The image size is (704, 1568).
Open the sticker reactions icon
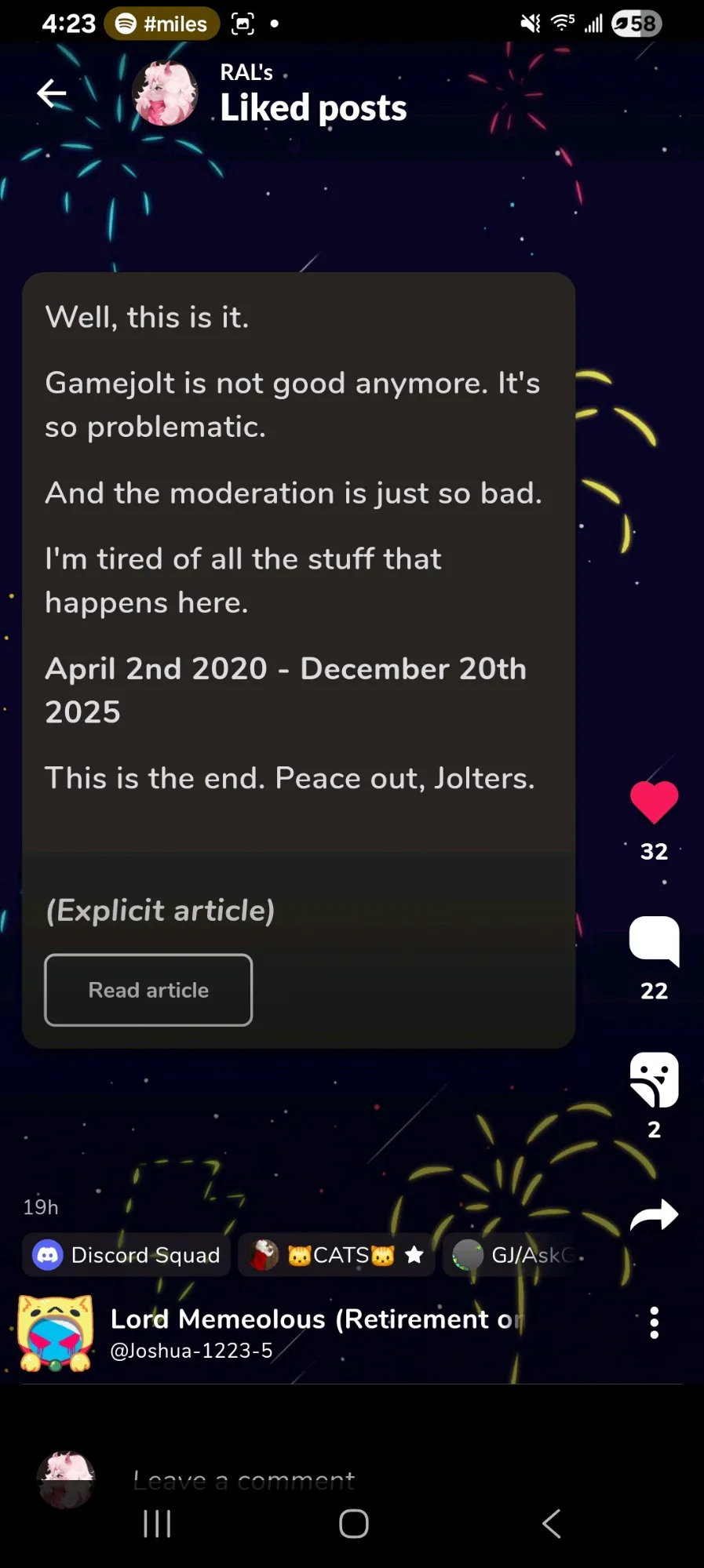point(654,1079)
